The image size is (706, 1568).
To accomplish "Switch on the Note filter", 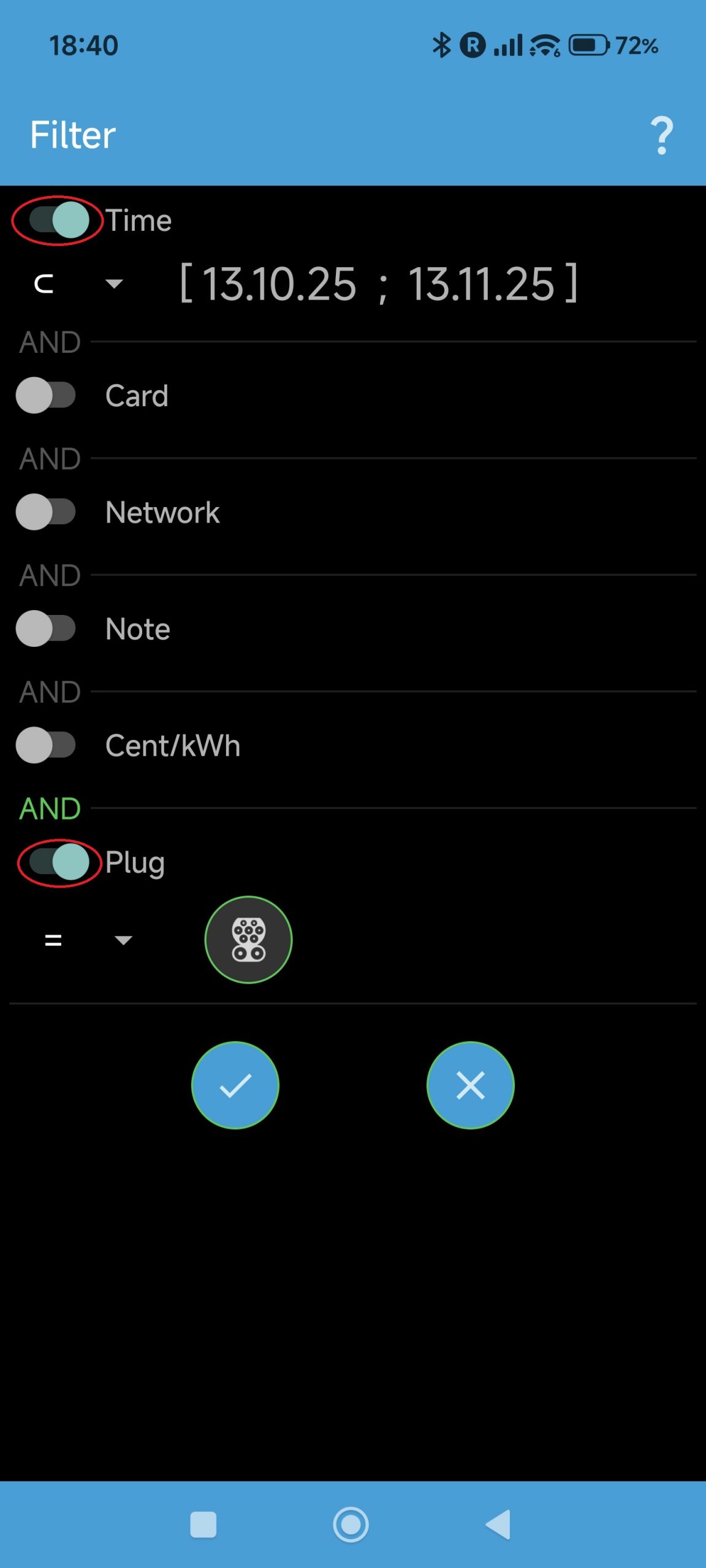I will (x=46, y=628).
